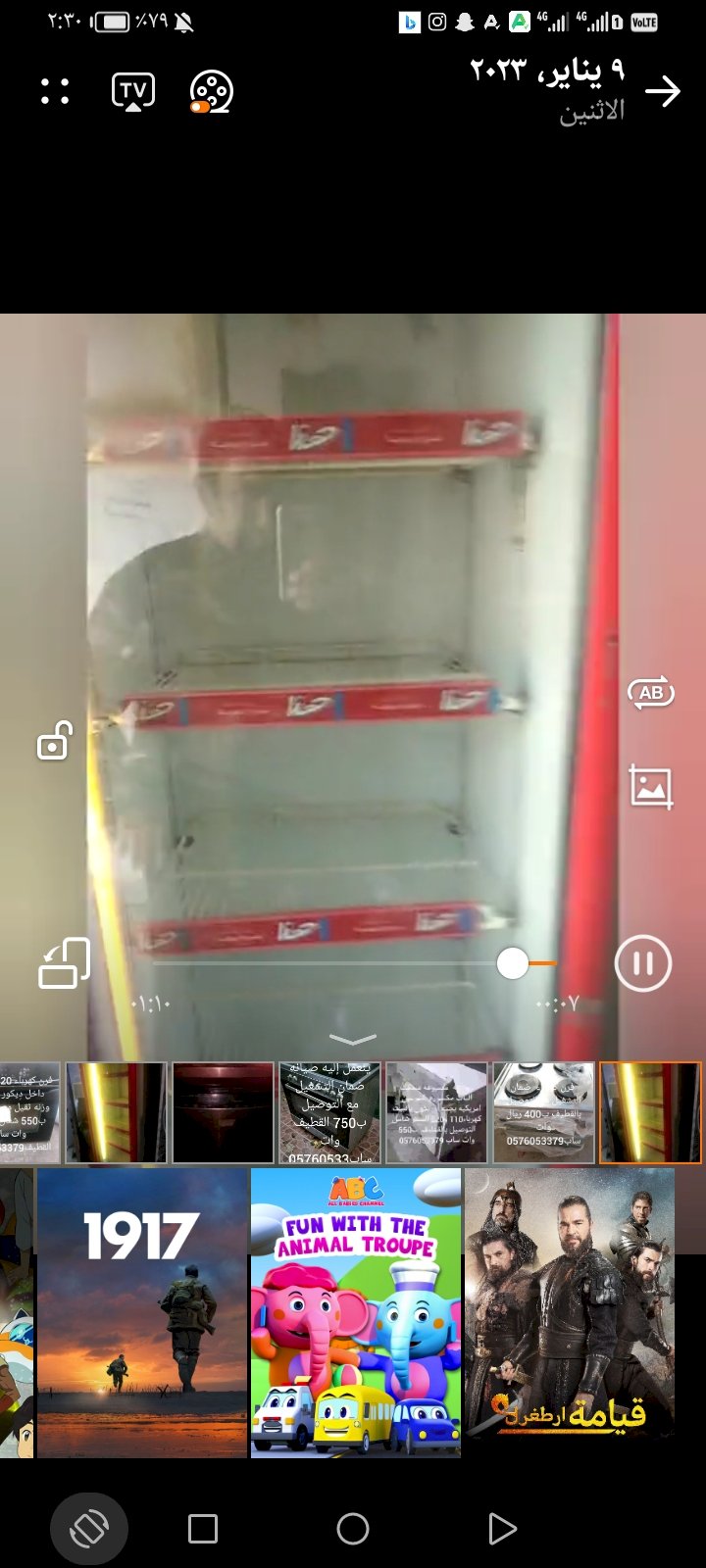Viewport: 706px width, 1568px height.
Task: Cast the video to TV
Action: click(x=133, y=92)
